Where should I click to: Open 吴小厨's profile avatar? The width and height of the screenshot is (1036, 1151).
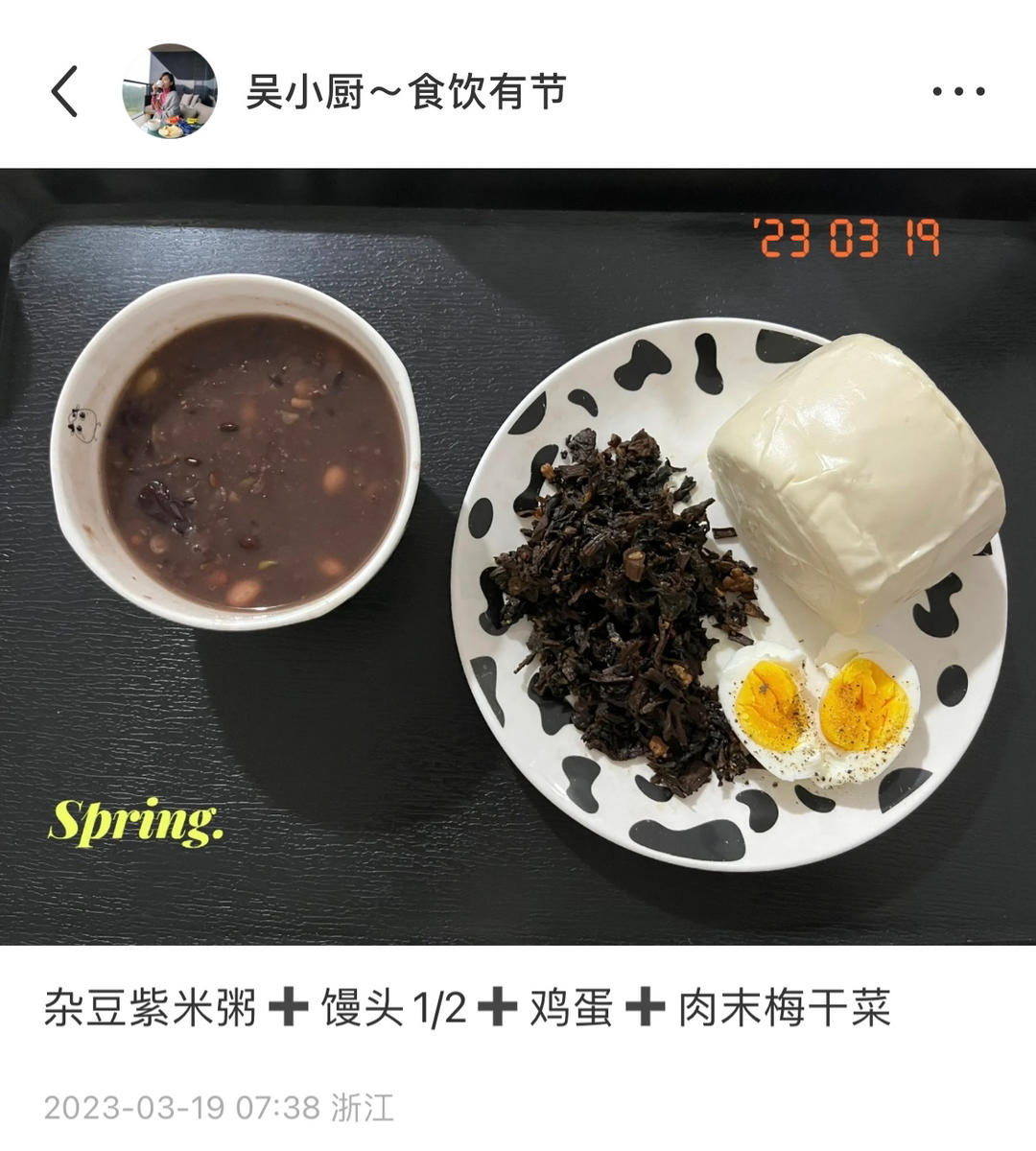pos(170,91)
